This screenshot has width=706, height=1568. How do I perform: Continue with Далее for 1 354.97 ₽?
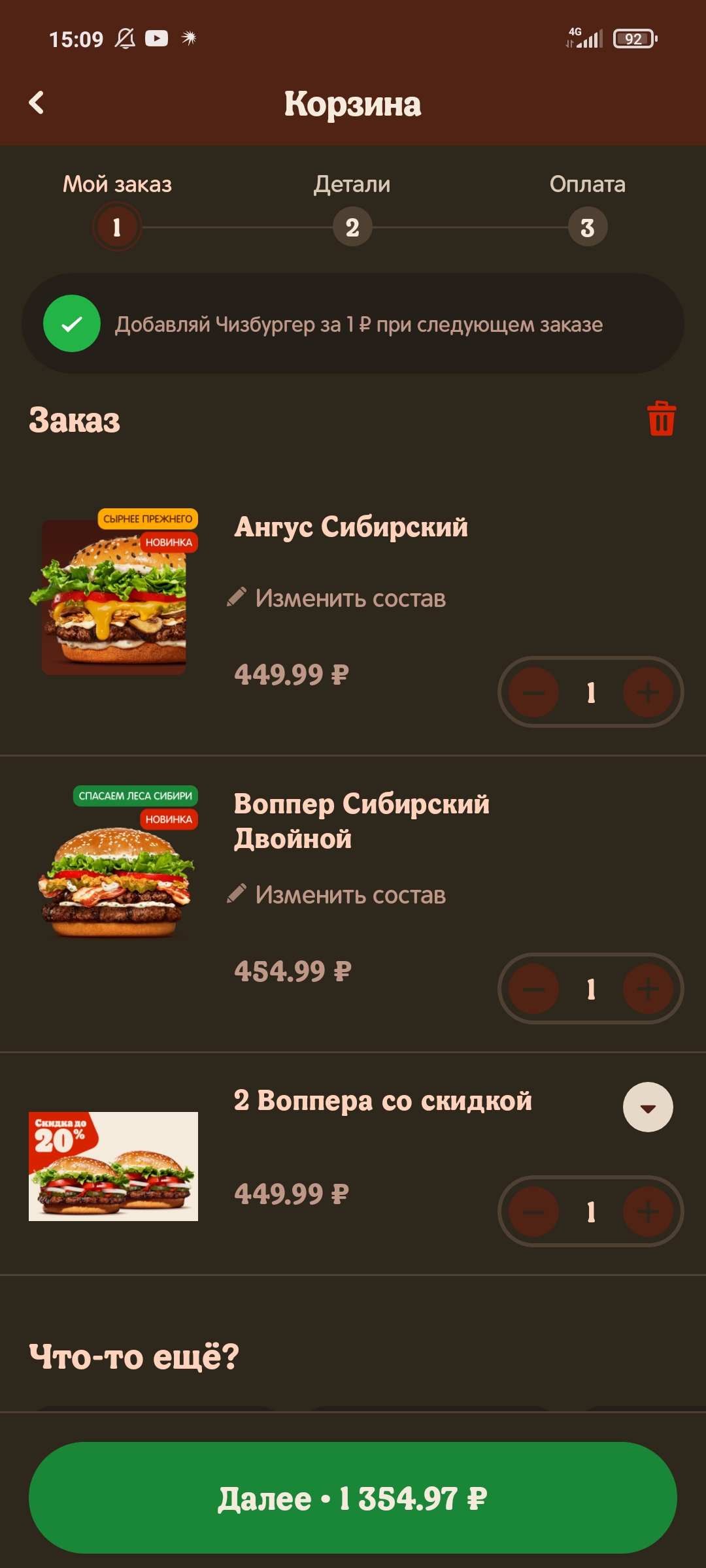click(x=353, y=1497)
